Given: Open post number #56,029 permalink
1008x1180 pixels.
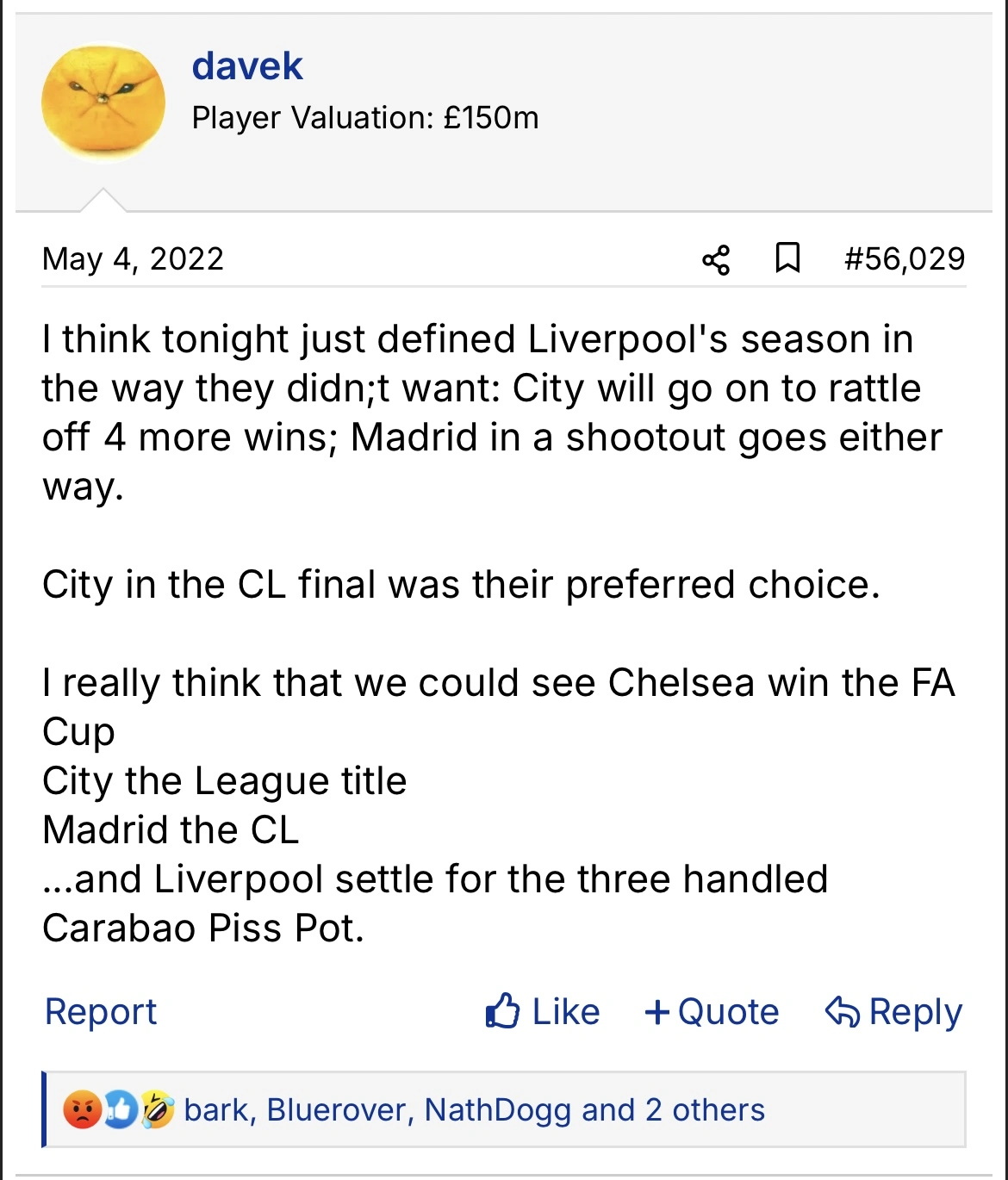Looking at the screenshot, I should [905, 259].
